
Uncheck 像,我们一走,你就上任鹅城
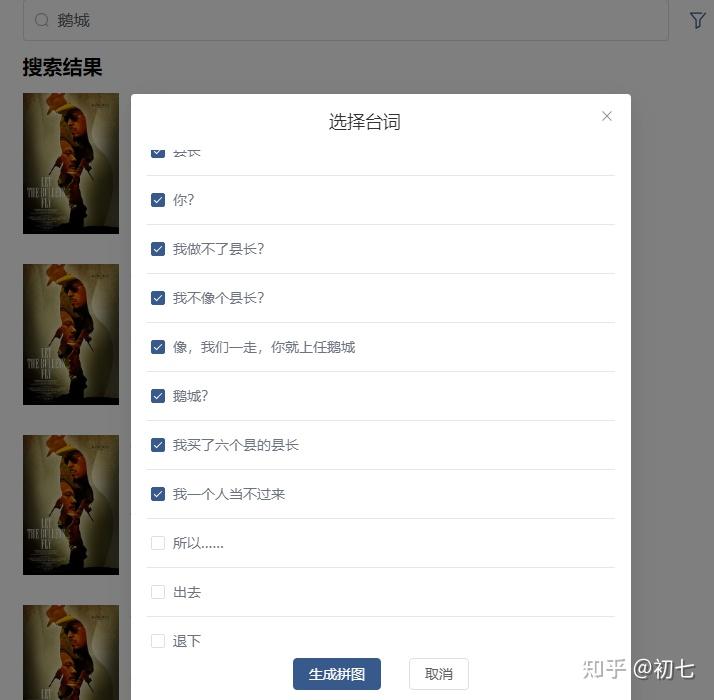pos(158,347)
